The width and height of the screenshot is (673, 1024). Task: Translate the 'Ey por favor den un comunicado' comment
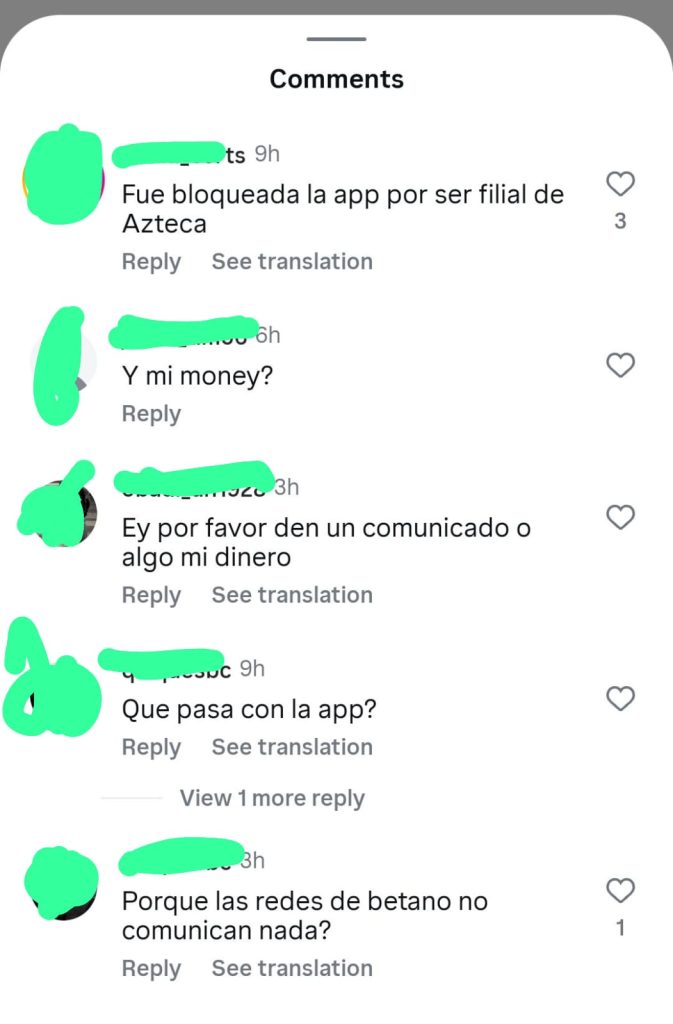[x=291, y=595]
